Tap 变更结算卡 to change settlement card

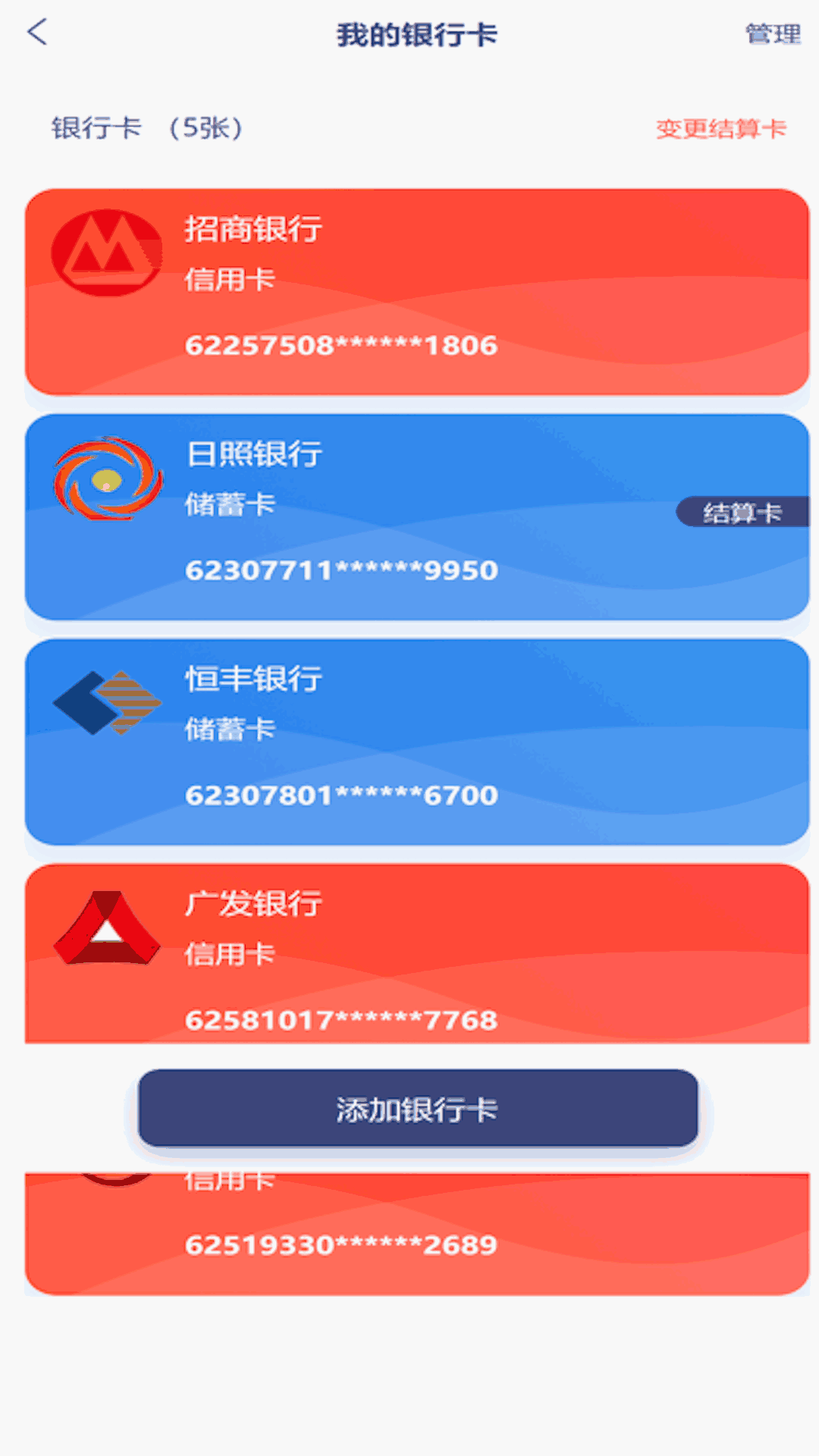tap(720, 129)
